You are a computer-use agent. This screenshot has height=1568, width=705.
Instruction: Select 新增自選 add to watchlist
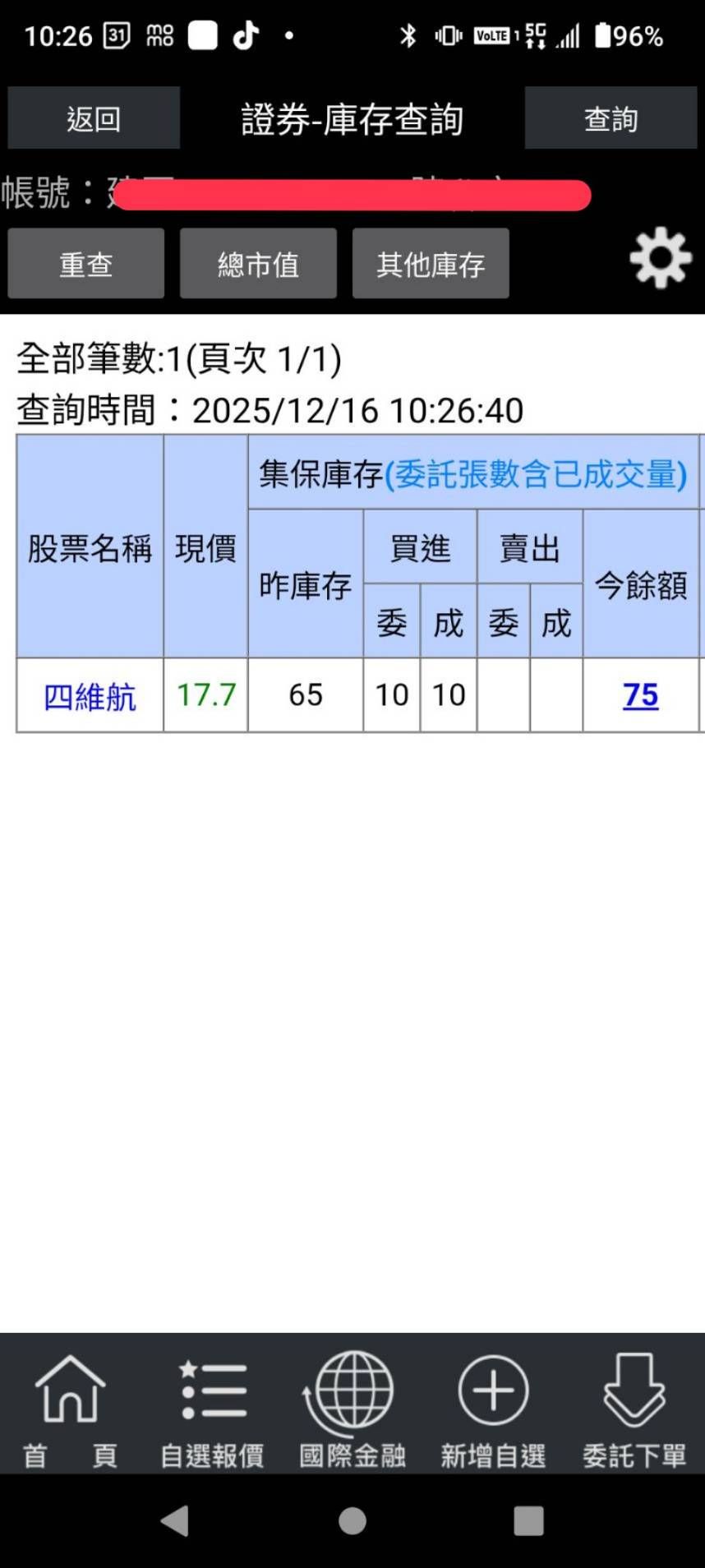(493, 1410)
